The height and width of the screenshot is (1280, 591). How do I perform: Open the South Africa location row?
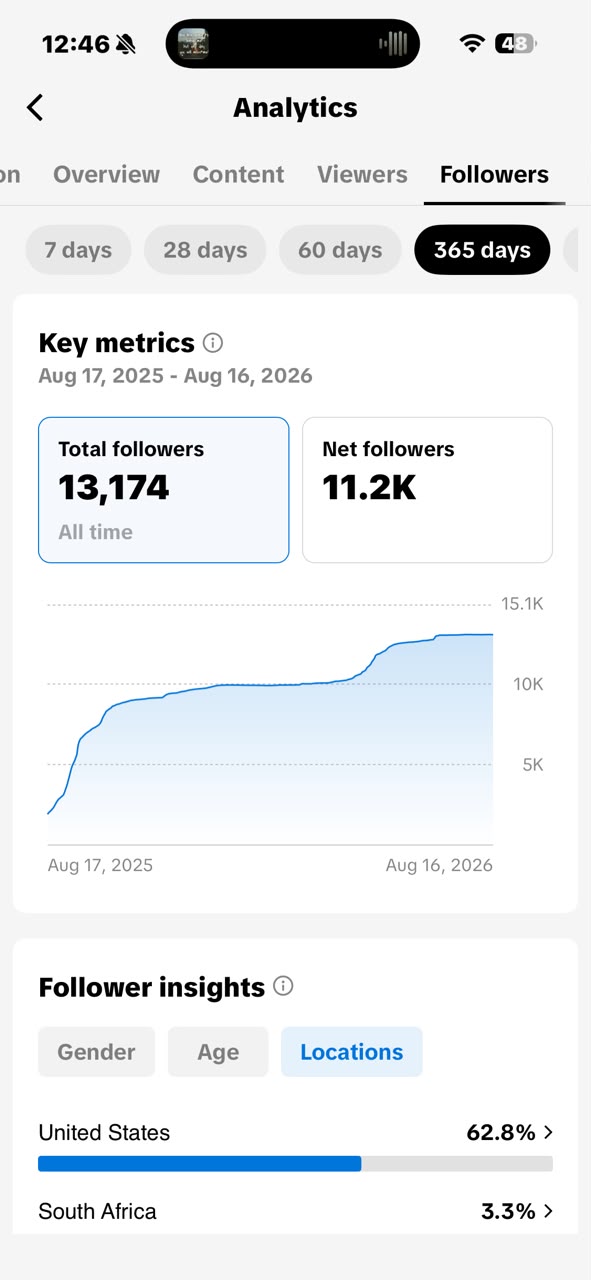coord(295,1211)
